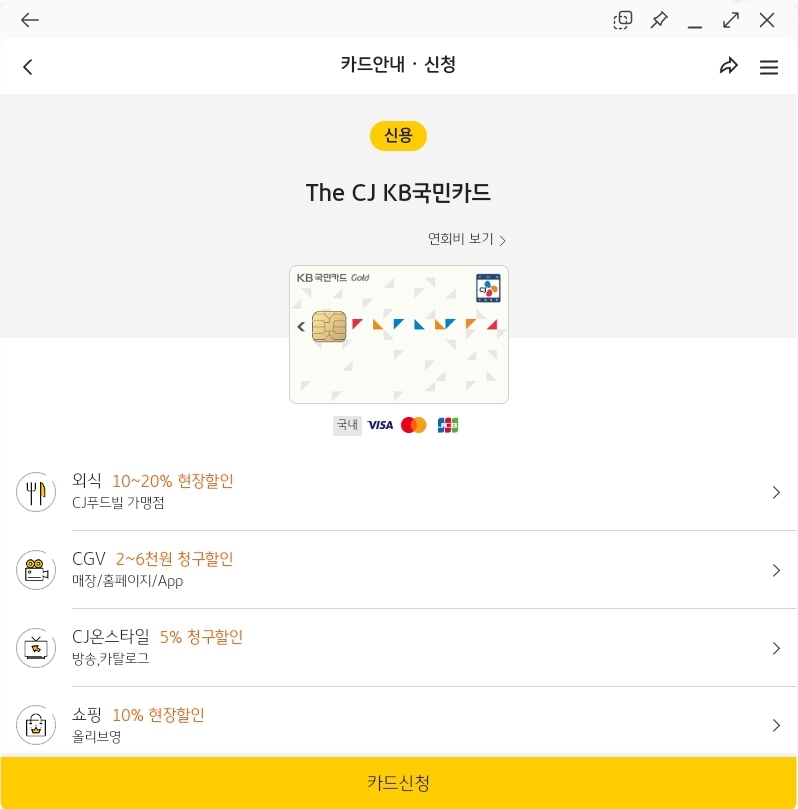Open the hamburger menu
The width and height of the screenshot is (798, 809).
pos(769,67)
